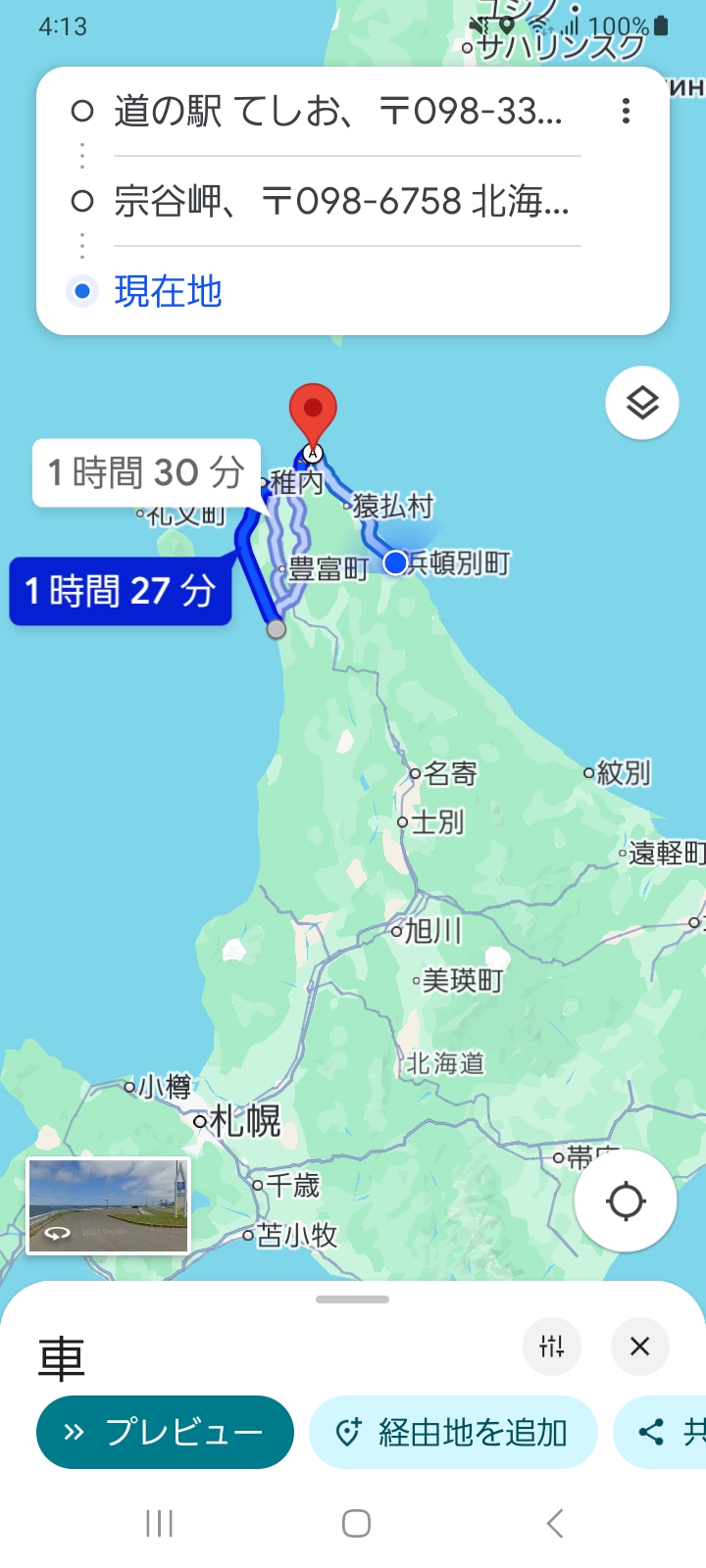Tap 経由地を追加 to add a stop

click(453, 1432)
